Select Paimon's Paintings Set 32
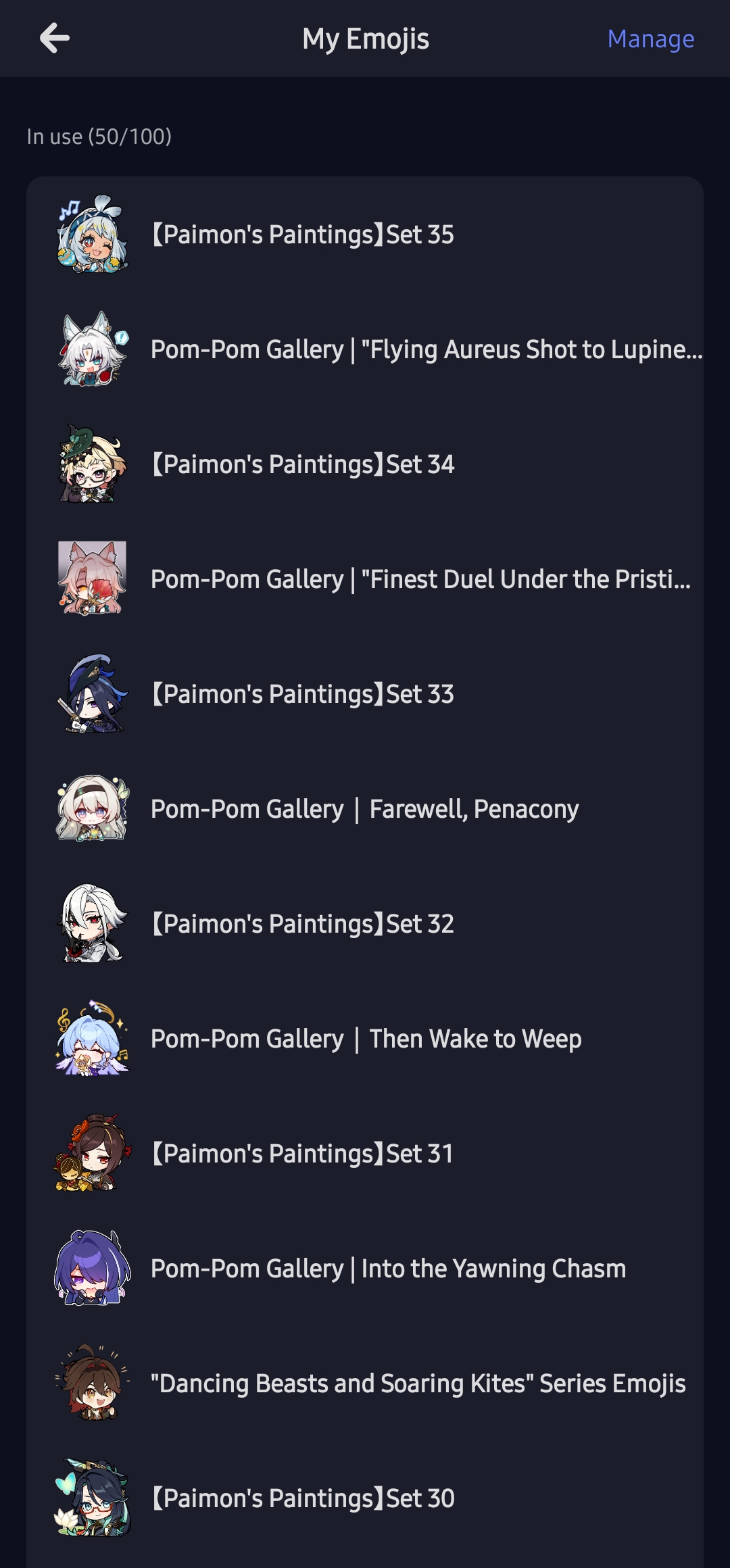 tap(302, 924)
